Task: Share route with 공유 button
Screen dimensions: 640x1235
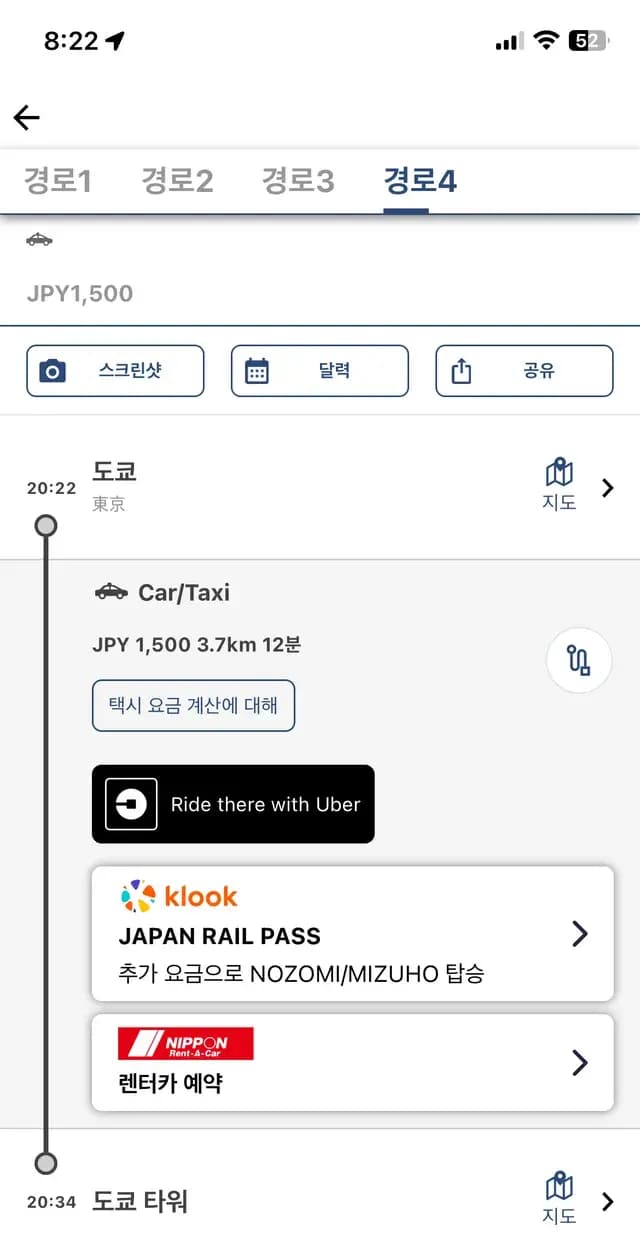Action: [x=523, y=371]
